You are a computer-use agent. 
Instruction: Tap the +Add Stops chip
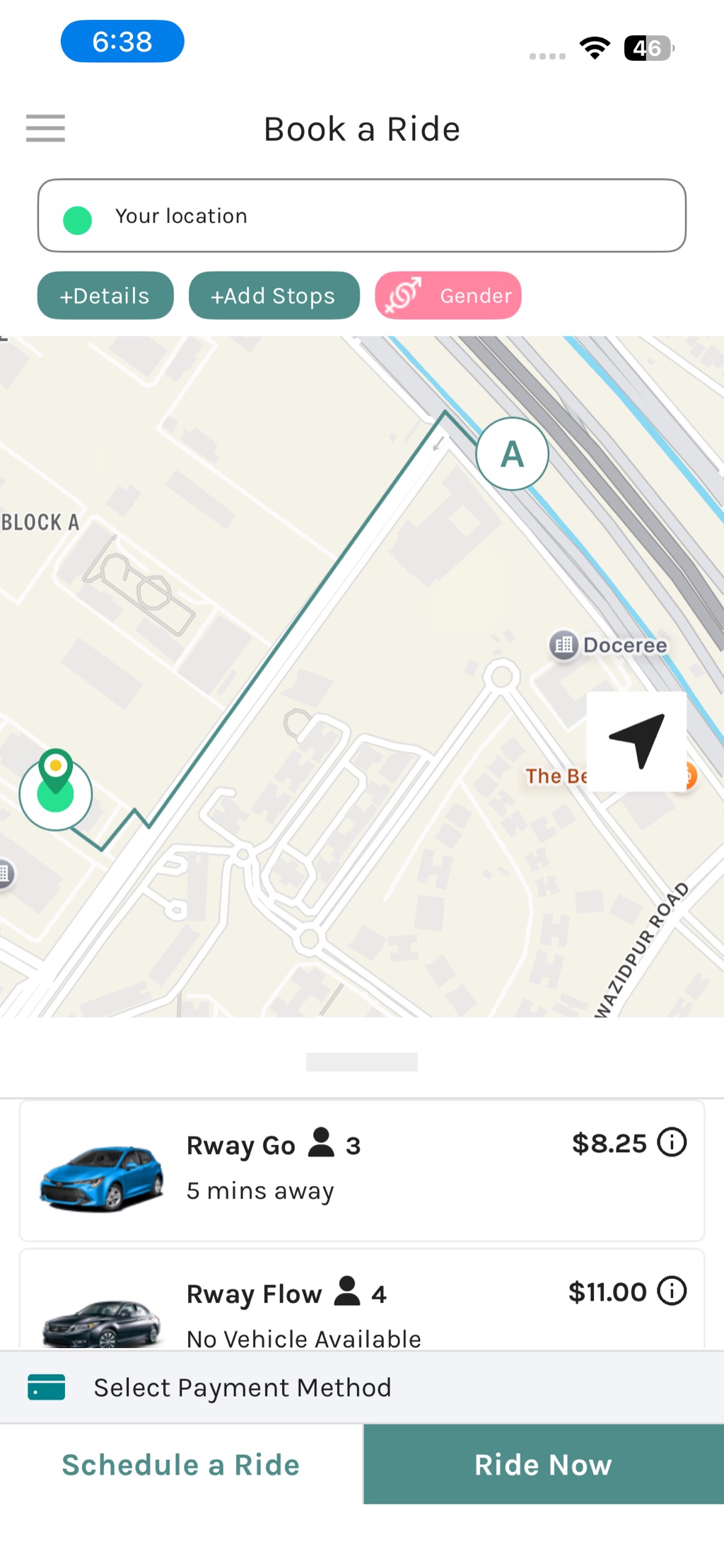pyautogui.click(x=274, y=296)
